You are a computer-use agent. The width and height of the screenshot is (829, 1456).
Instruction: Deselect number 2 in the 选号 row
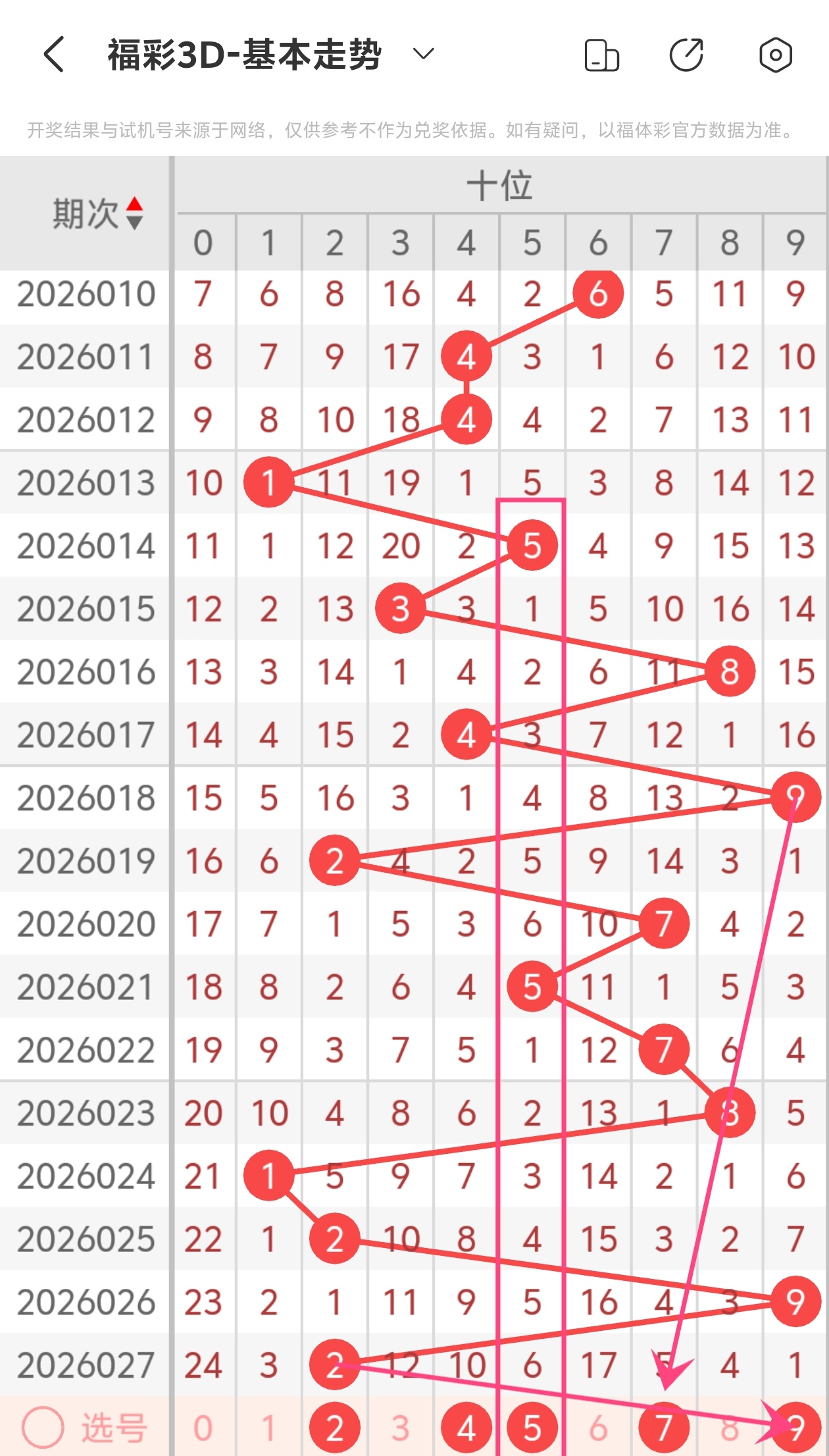[x=335, y=1428]
